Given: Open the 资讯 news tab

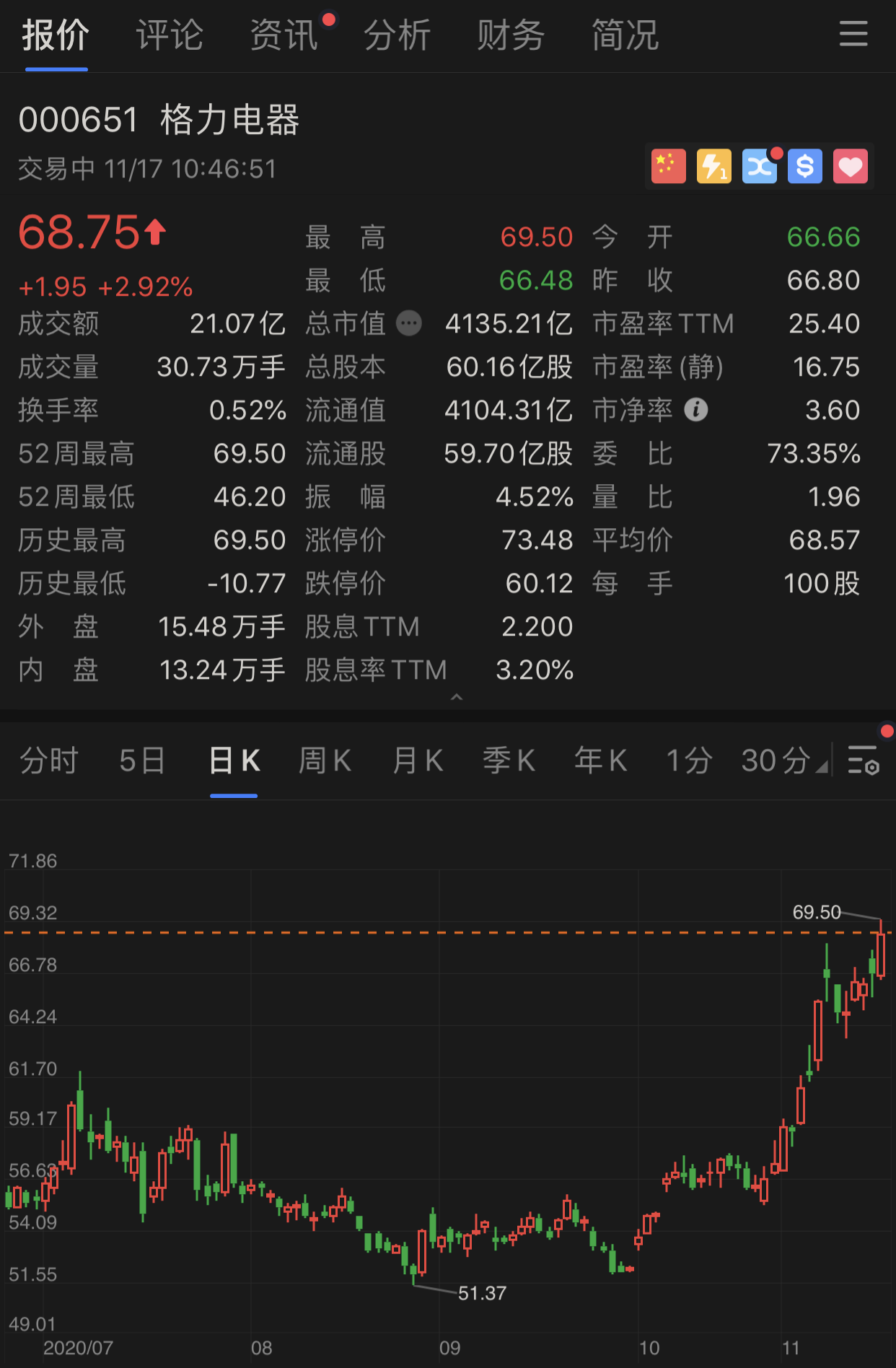Looking at the screenshot, I should (284, 35).
